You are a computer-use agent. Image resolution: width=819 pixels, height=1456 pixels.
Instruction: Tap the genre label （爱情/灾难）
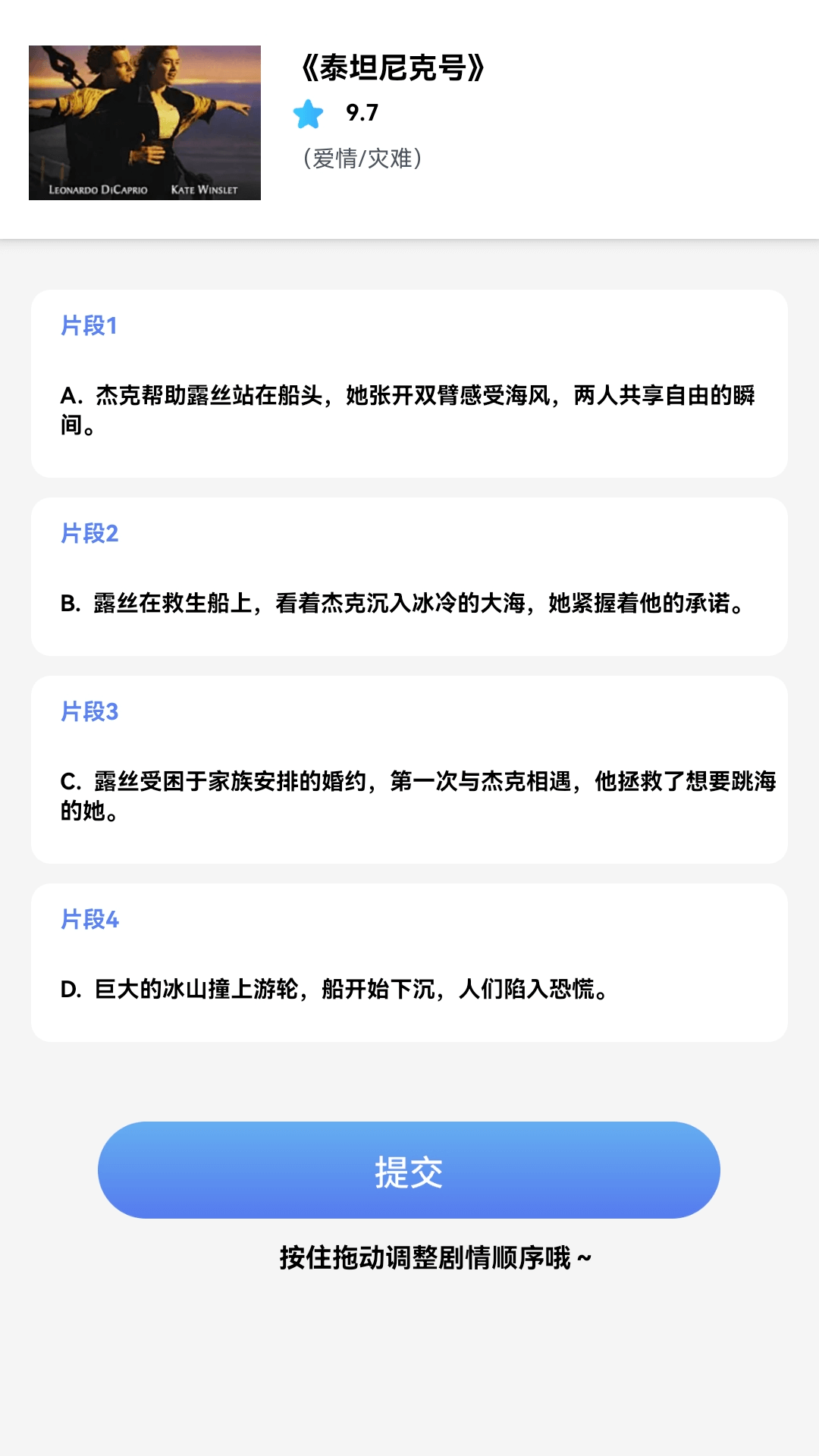click(x=362, y=159)
